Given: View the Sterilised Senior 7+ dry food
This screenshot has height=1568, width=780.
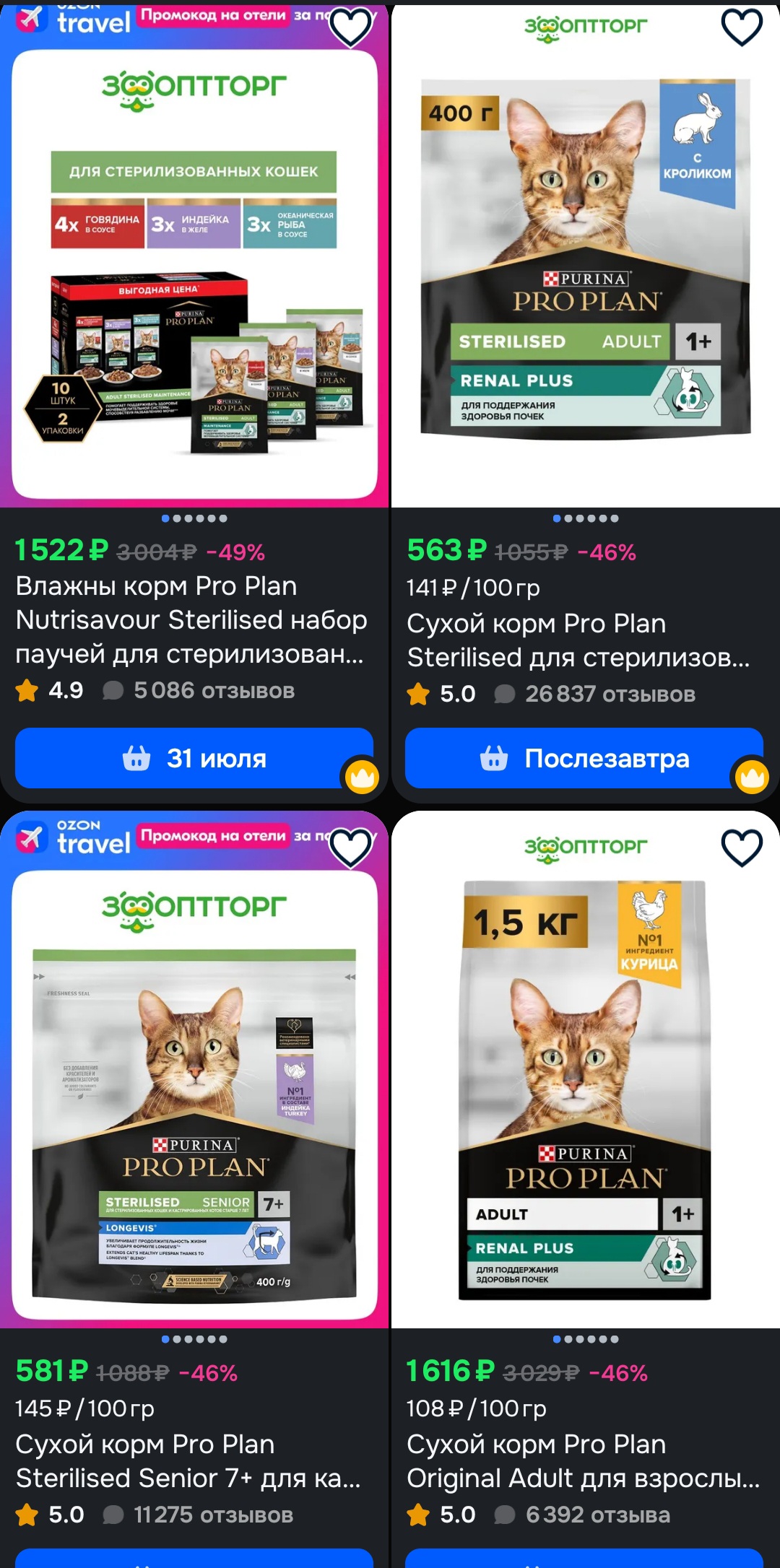Looking at the screenshot, I should pos(188,1461).
